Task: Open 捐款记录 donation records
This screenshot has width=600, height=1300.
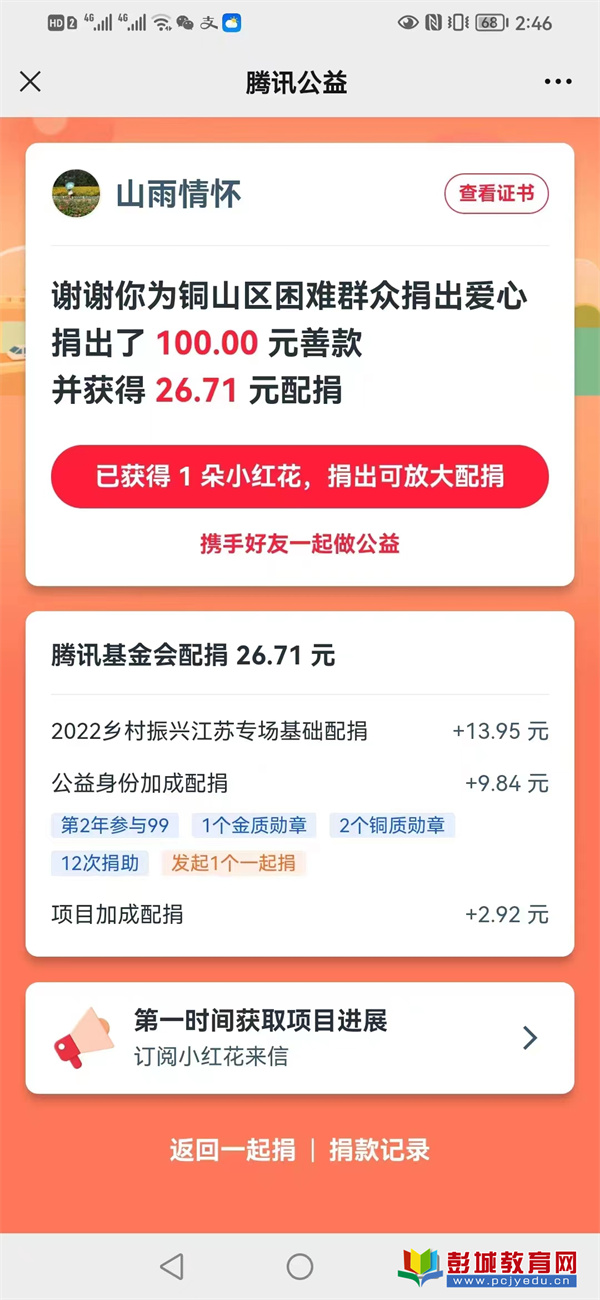Action: tap(379, 1150)
